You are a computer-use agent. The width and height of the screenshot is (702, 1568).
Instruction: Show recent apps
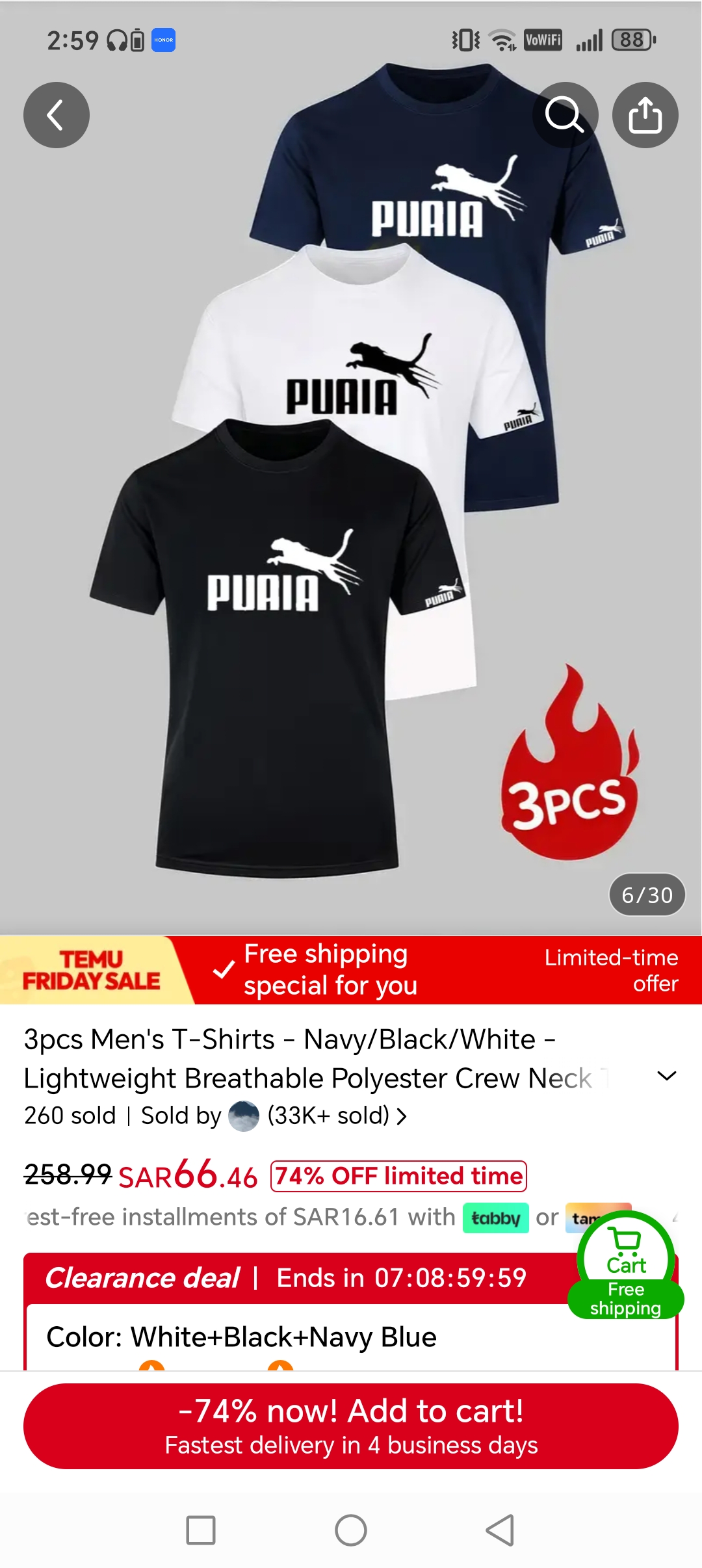coord(201,1530)
